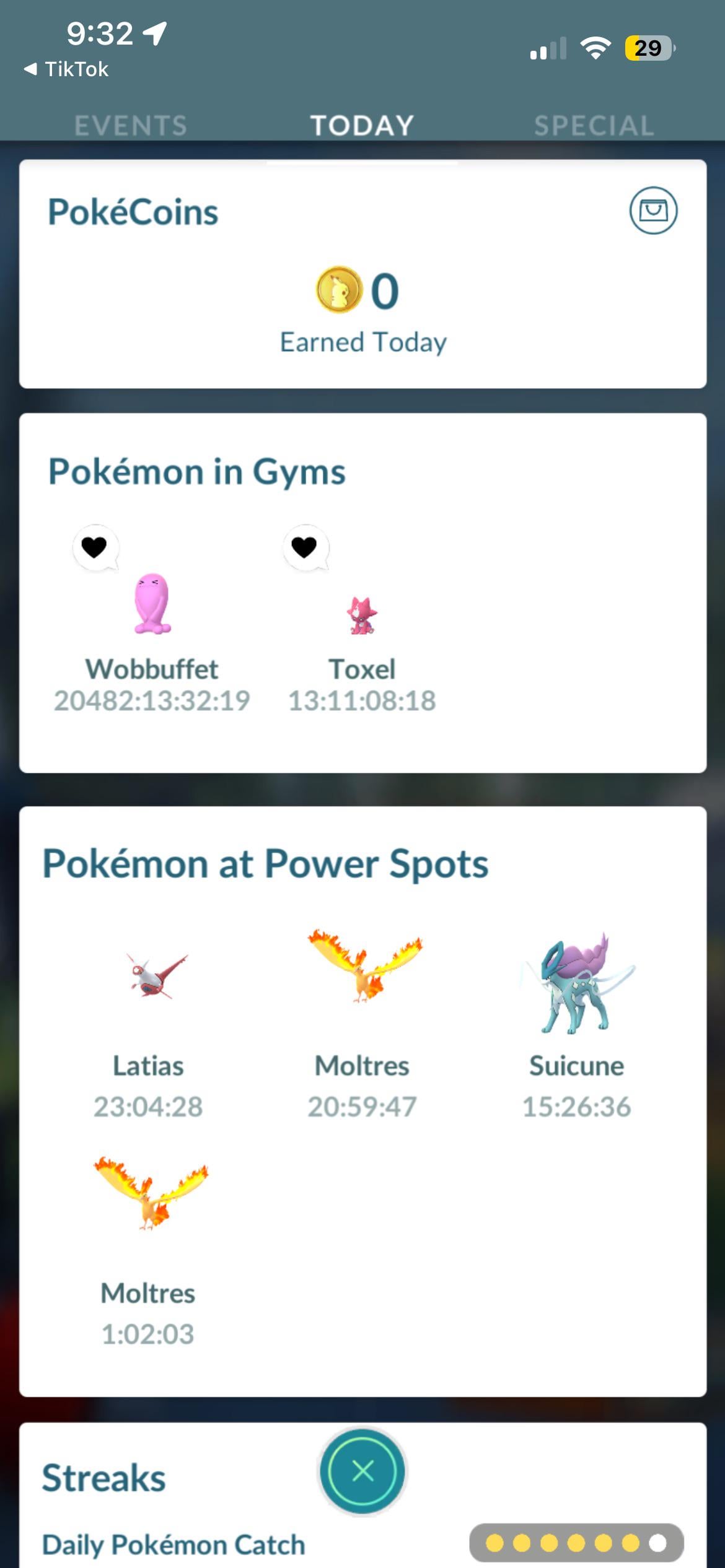Viewport: 725px width, 1568px height.
Task: Open Wobbuffet defending a gym
Action: 152,605
